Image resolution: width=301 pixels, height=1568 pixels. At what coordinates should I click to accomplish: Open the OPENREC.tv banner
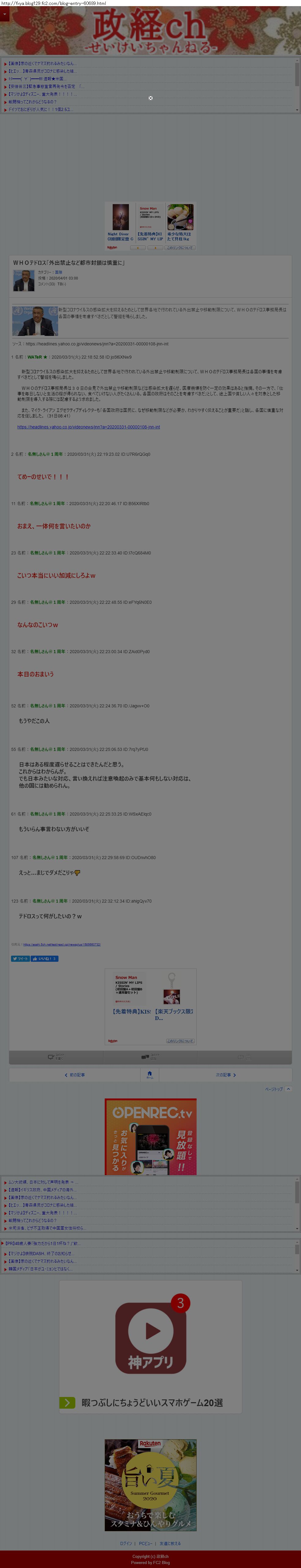(x=150, y=1136)
